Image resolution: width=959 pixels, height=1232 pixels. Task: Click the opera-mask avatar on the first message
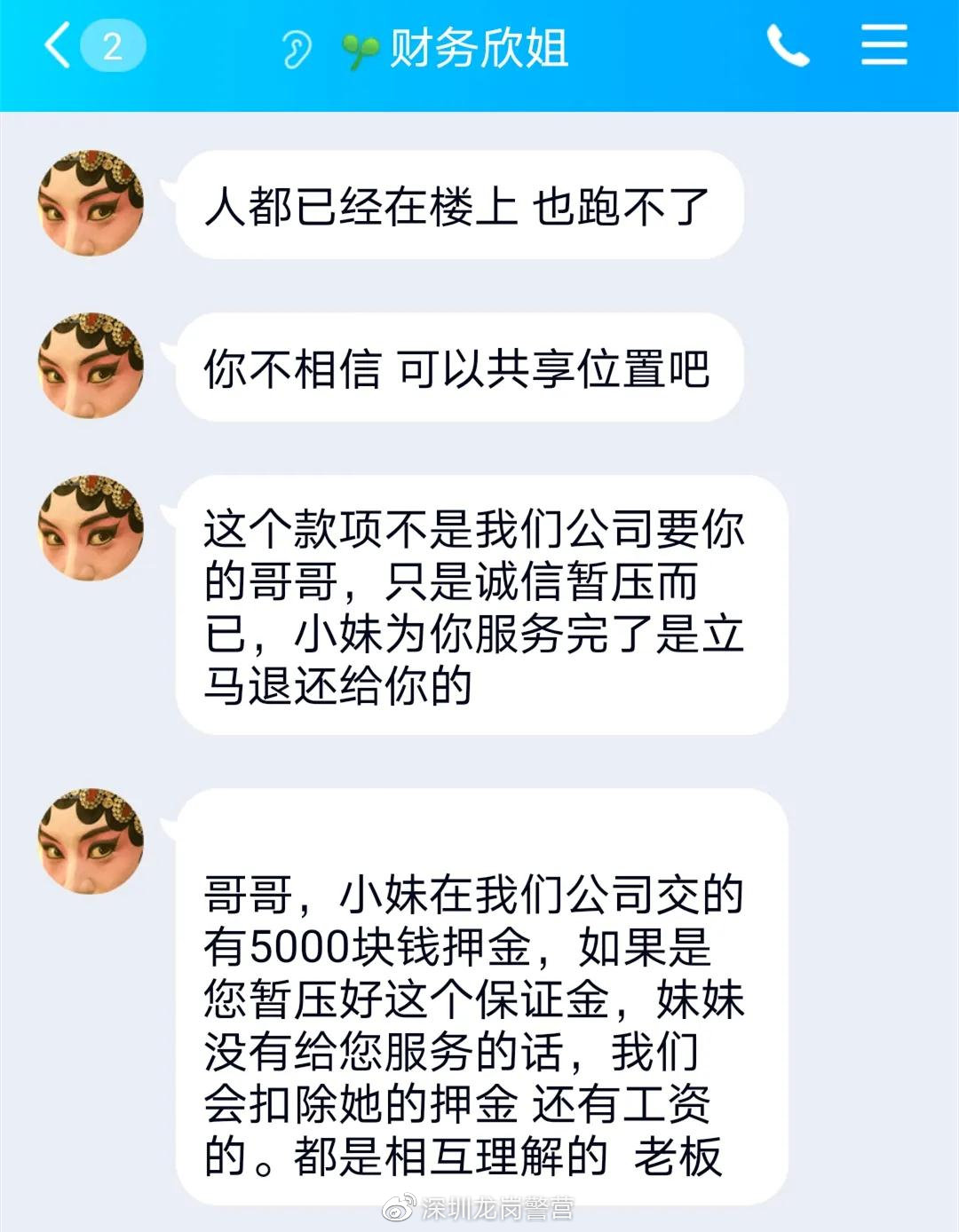[91, 204]
